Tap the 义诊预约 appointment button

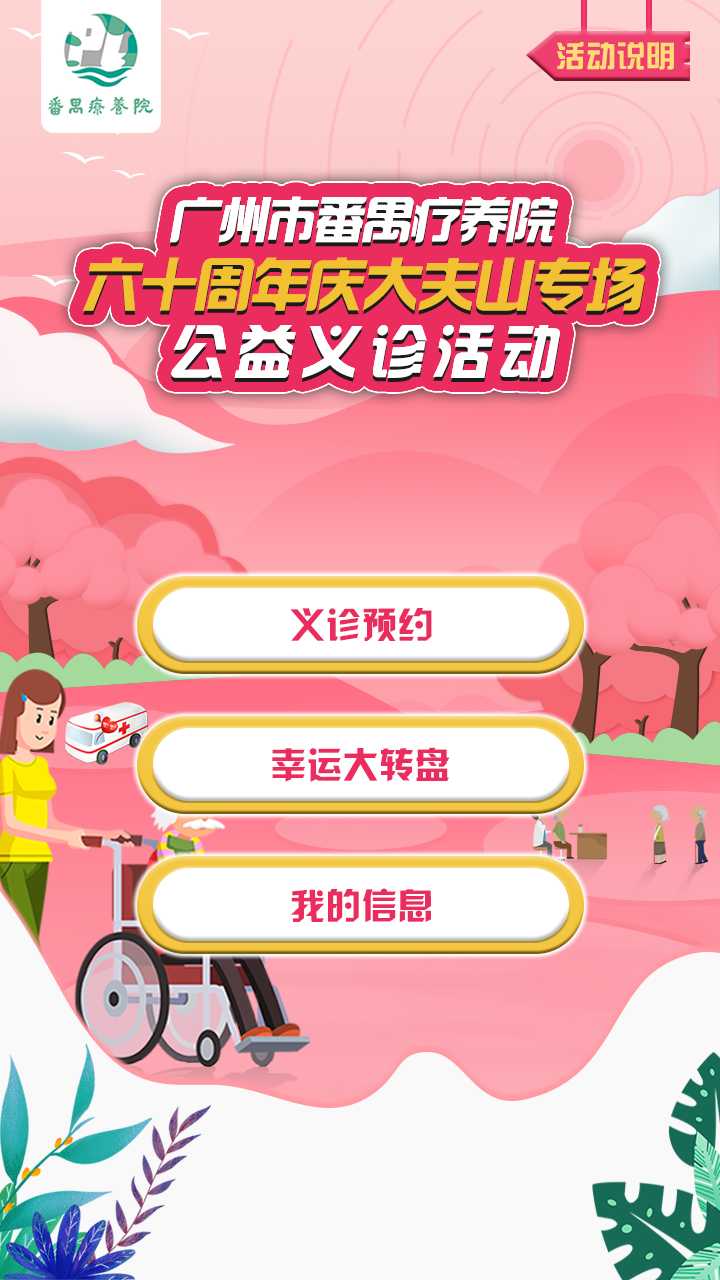pos(361,625)
